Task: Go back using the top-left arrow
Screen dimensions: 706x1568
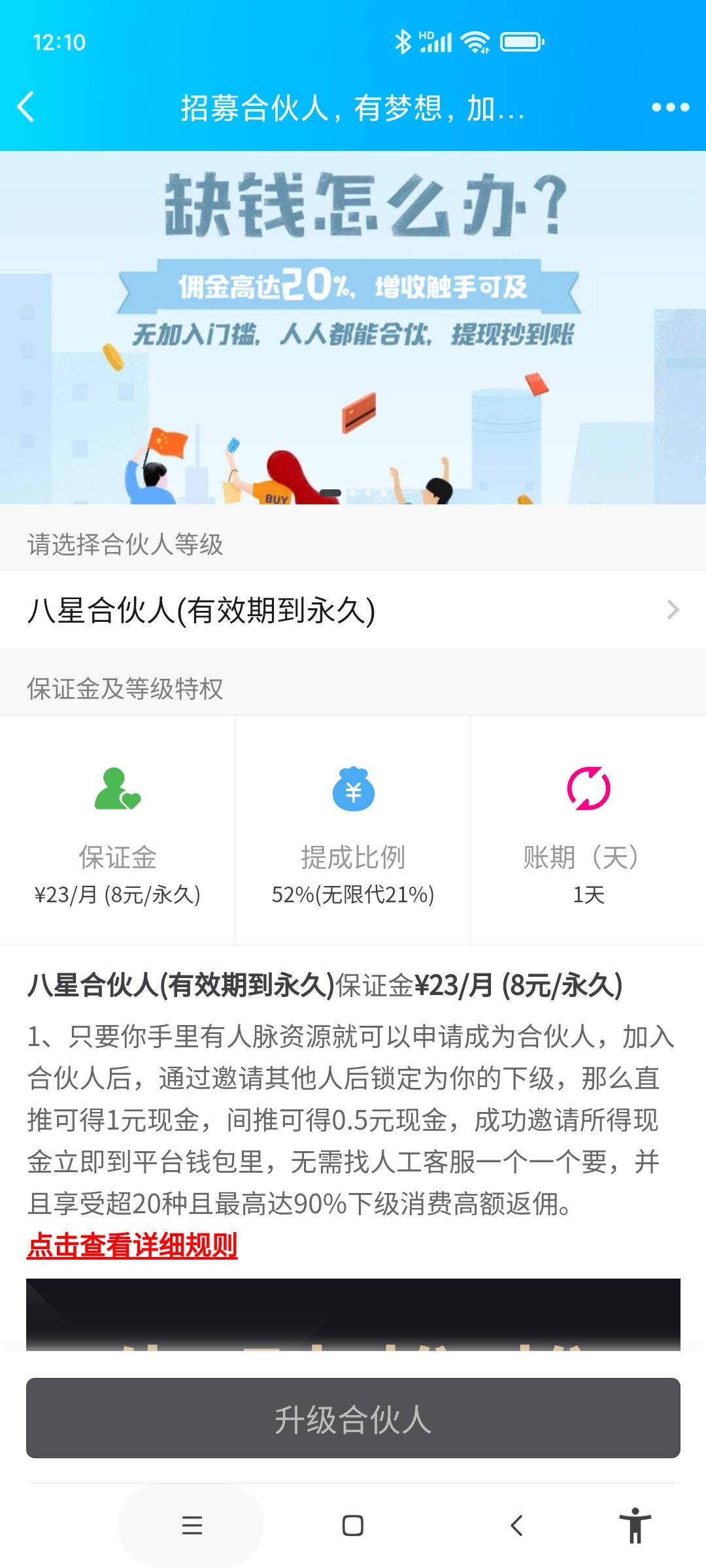Action: pyautogui.click(x=26, y=107)
